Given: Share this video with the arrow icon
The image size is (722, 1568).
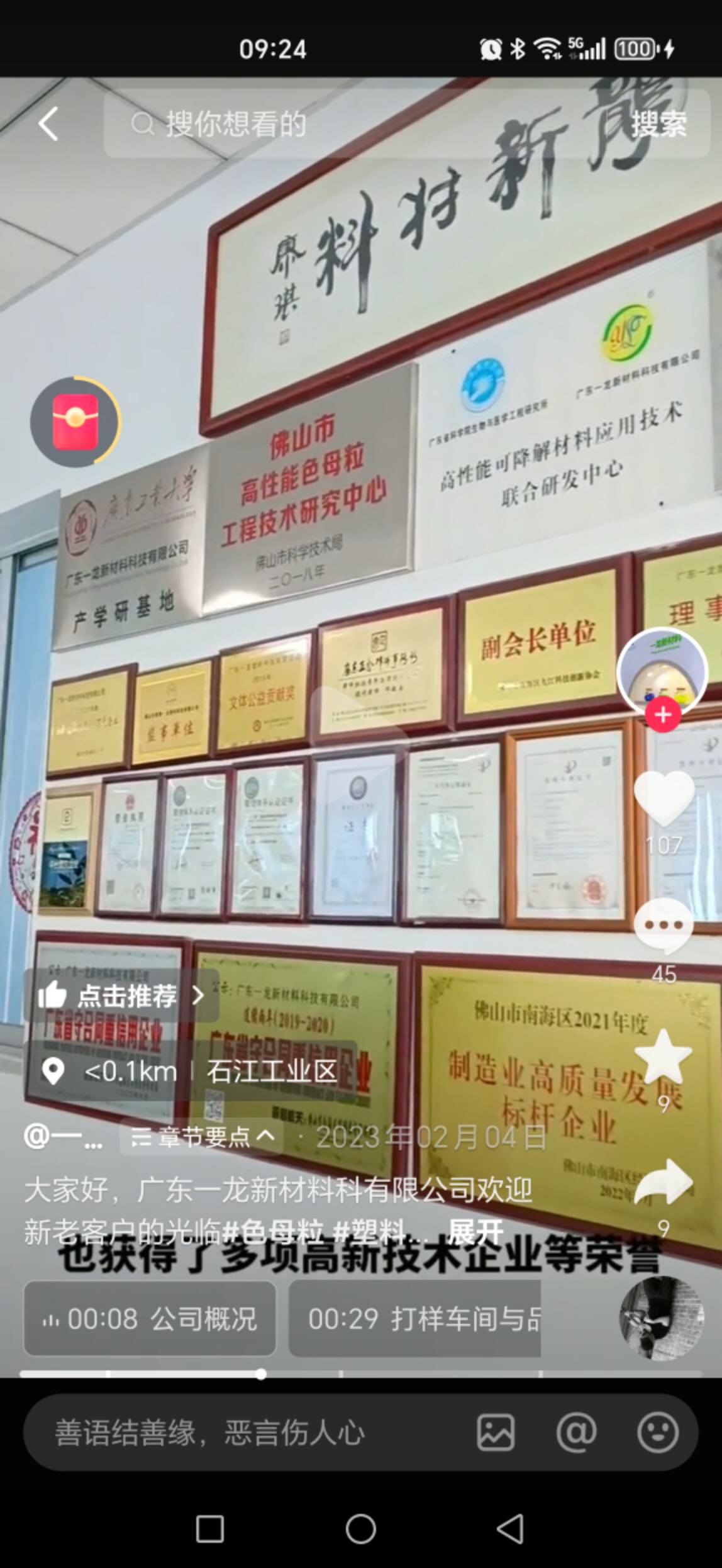Looking at the screenshot, I should (x=664, y=1184).
